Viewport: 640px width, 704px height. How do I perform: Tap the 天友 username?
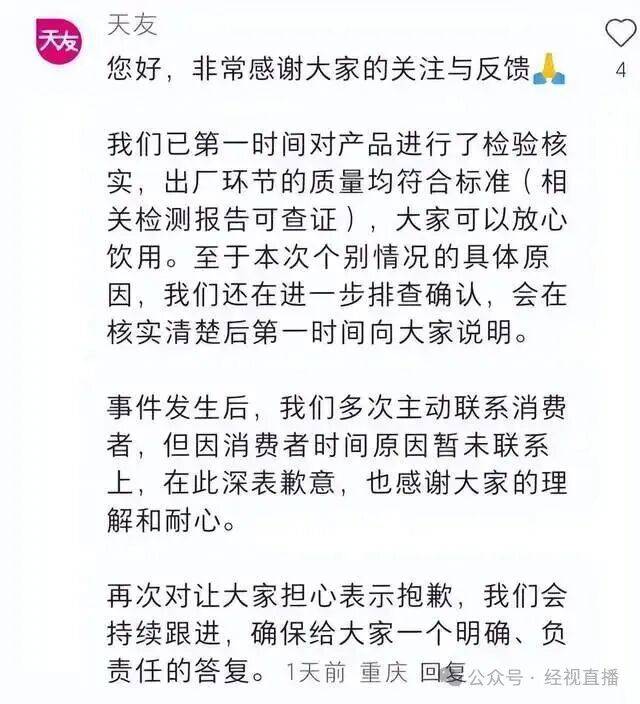[133, 24]
